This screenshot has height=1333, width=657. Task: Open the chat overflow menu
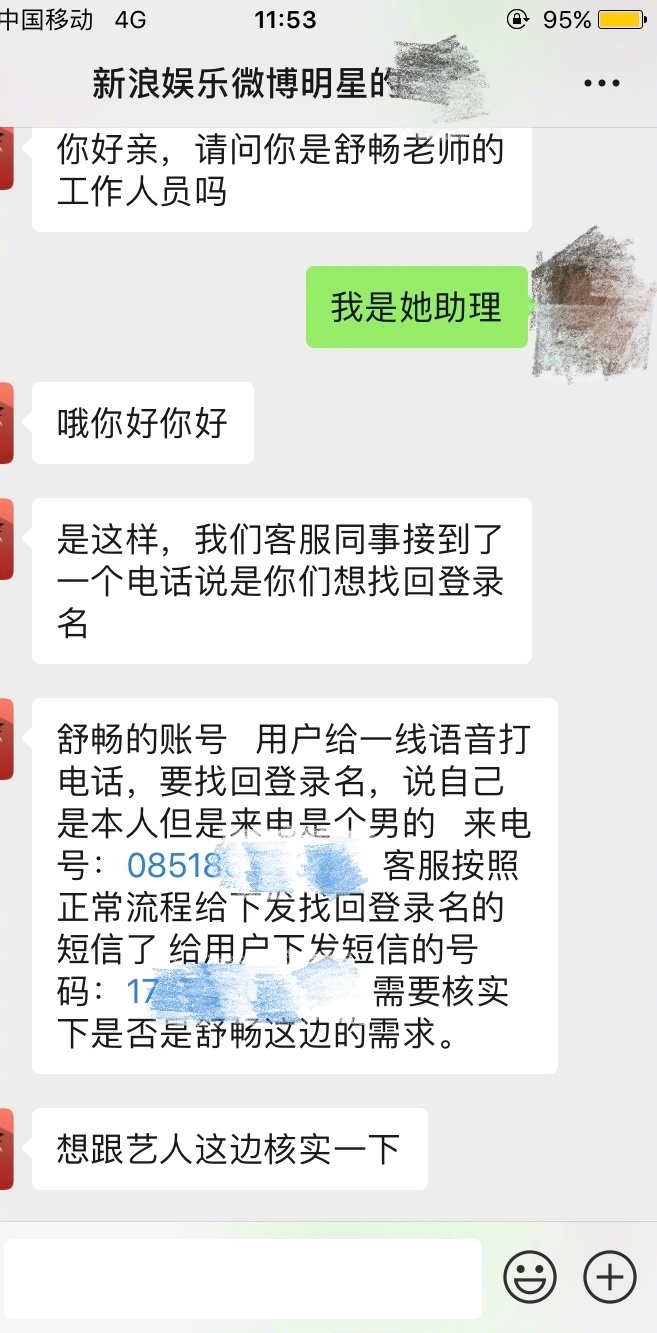point(602,84)
